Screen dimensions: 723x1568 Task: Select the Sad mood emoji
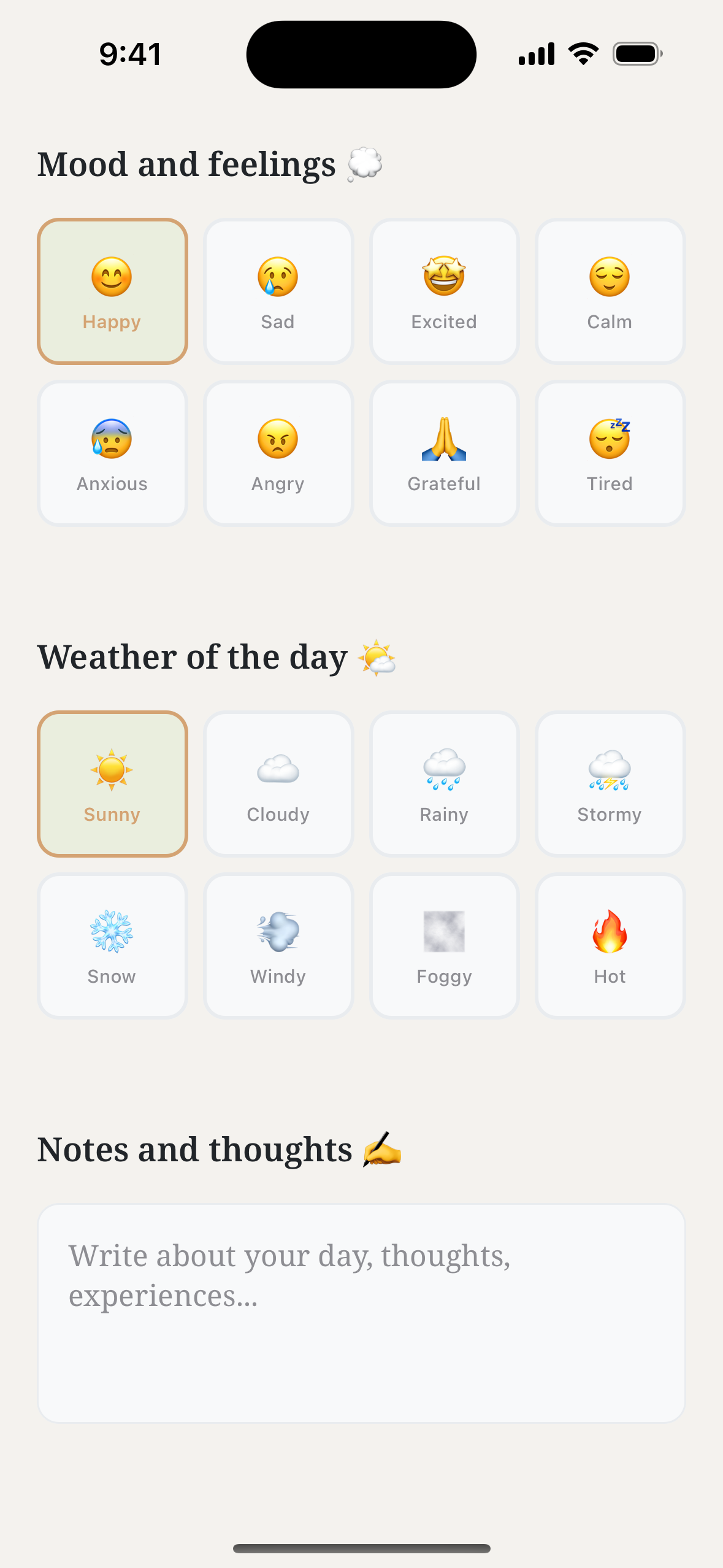[278, 291]
